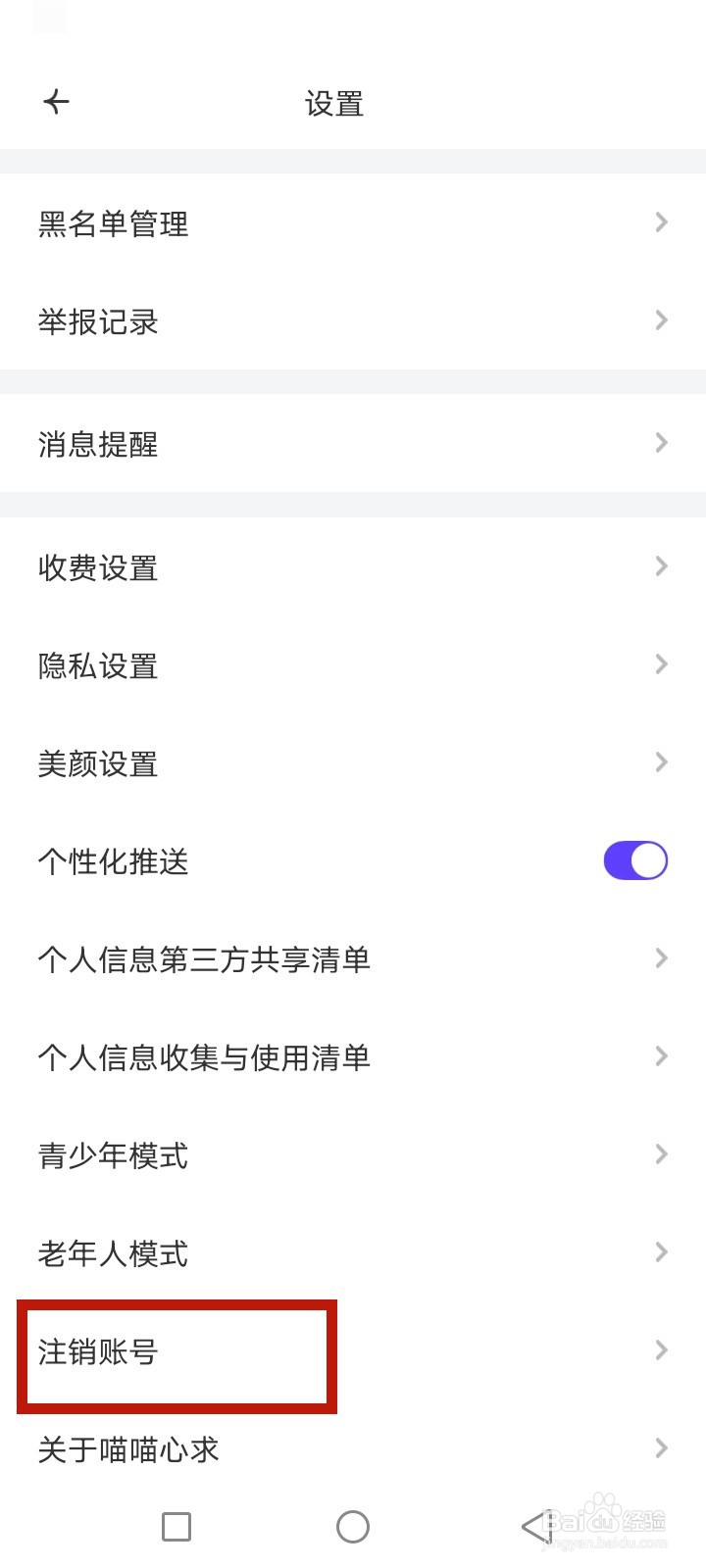Enable personalized recommendations switch
This screenshot has width=706, height=1568.
634,860
